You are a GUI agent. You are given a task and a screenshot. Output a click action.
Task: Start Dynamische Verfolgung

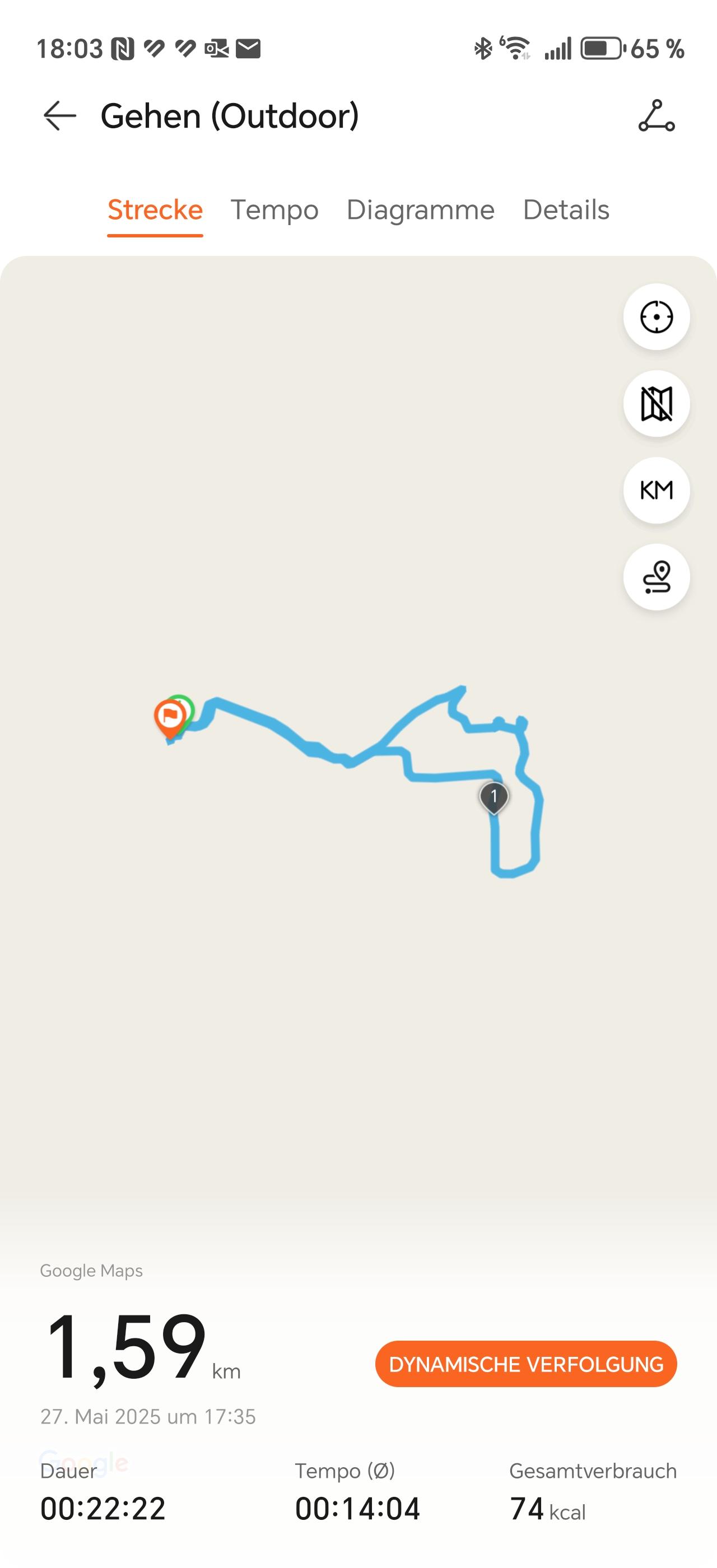(526, 1364)
